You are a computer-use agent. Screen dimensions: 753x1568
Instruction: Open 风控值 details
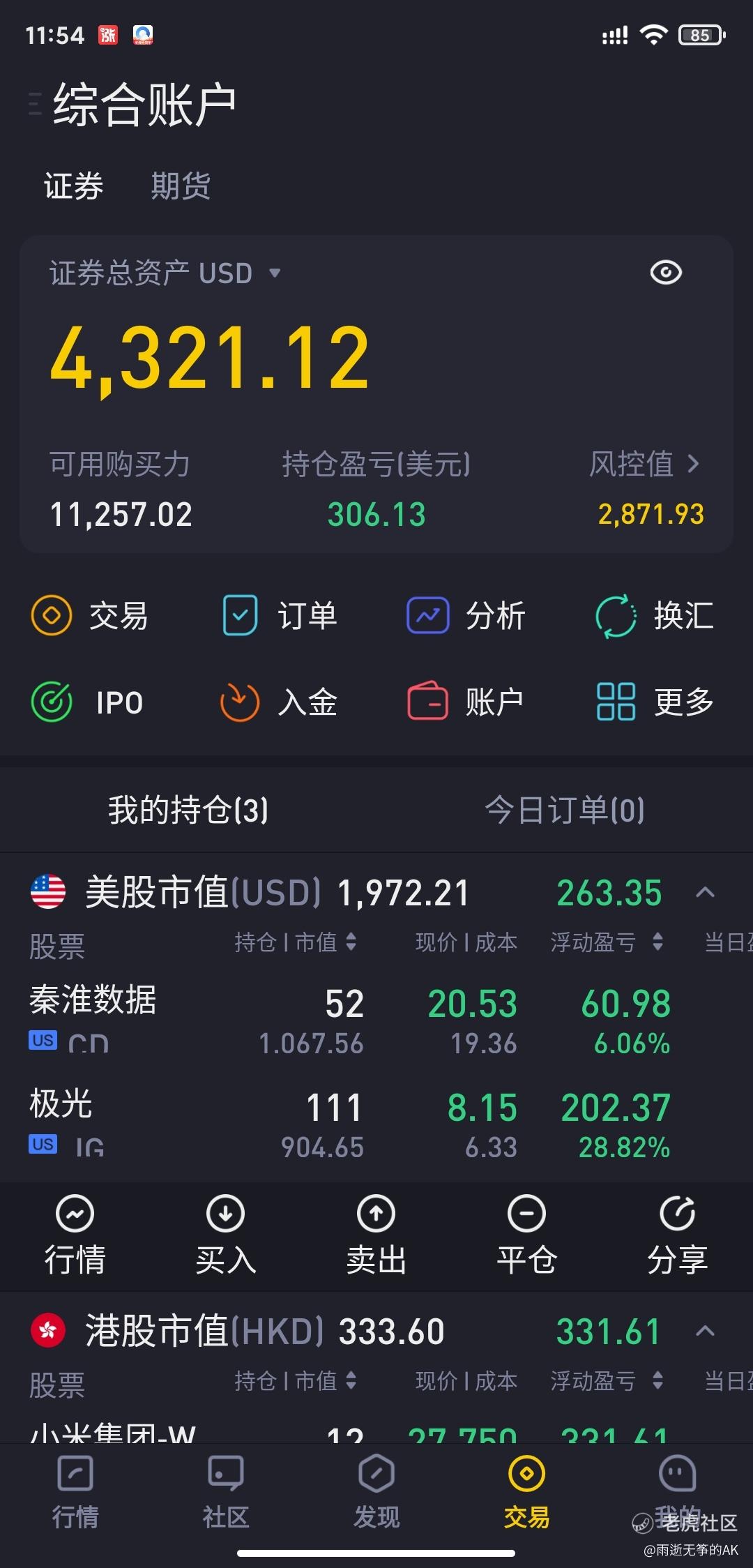644,463
